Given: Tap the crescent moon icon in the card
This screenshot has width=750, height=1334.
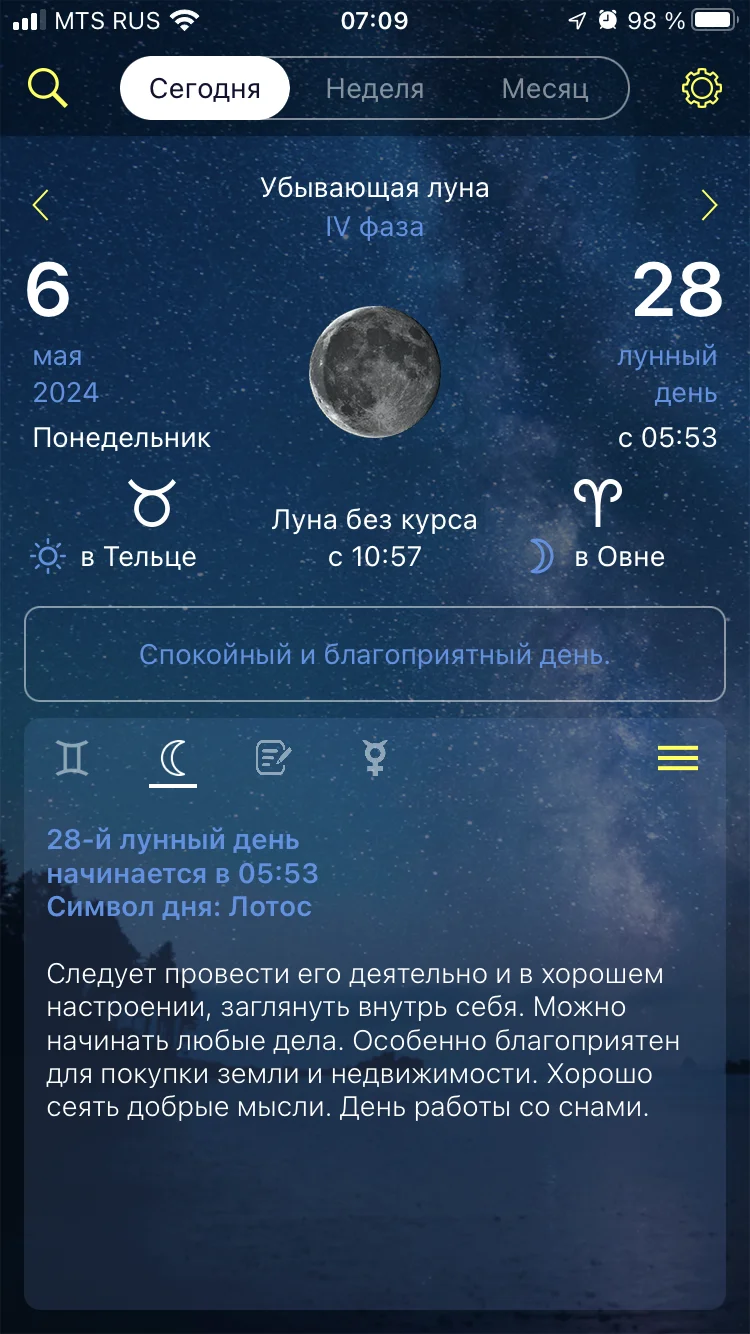Looking at the screenshot, I should (172, 758).
